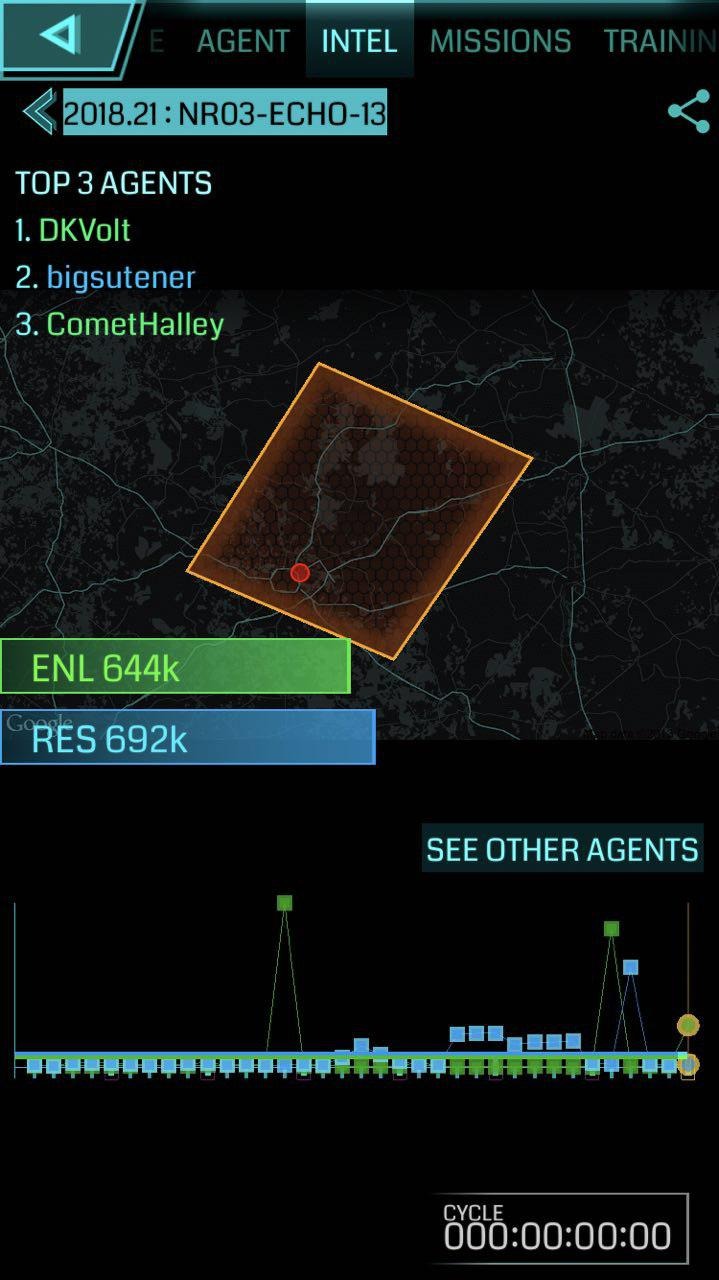Select the INTEL tab

pyautogui.click(x=359, y=41)
